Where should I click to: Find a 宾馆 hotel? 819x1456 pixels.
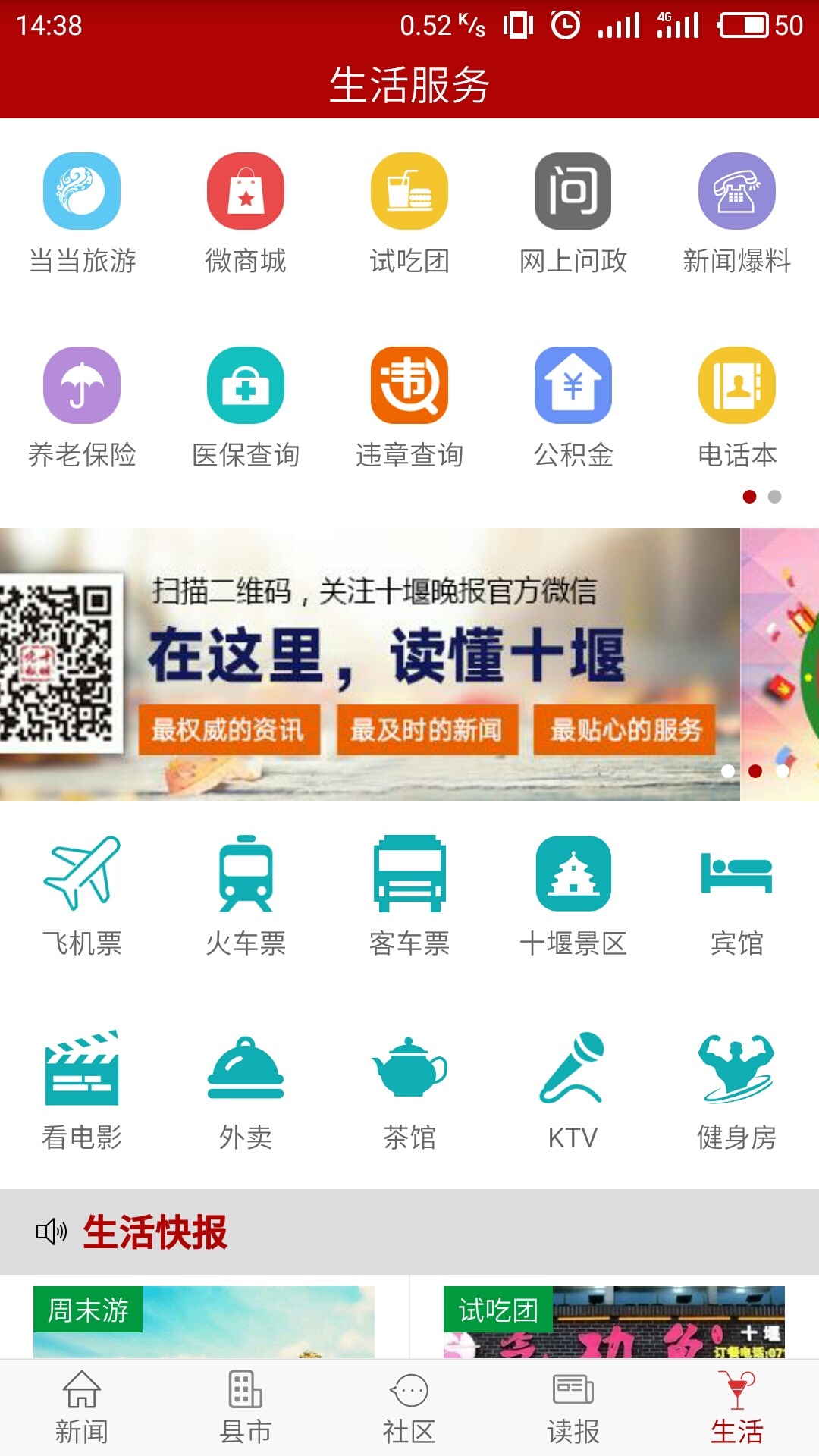pyautogui.click(x=736, y=896)
